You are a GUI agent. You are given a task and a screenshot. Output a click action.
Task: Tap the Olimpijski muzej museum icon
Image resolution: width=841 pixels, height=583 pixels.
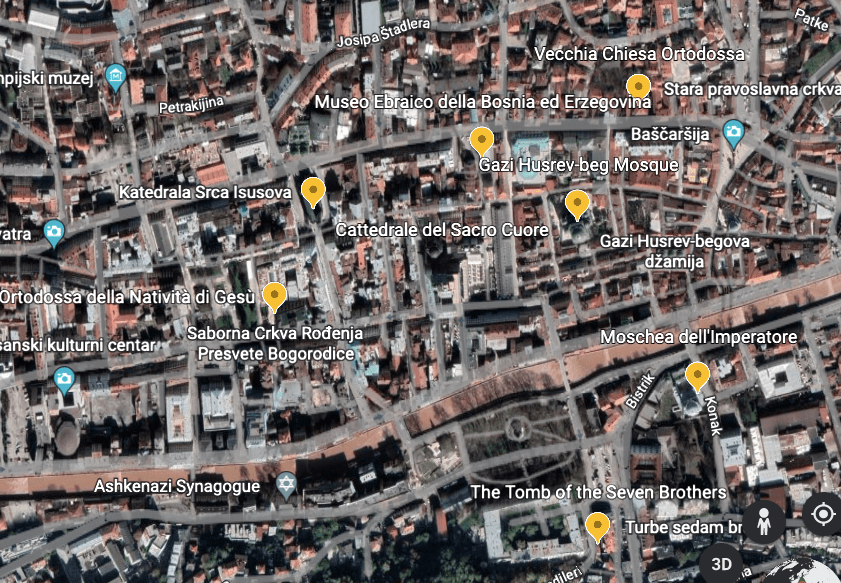[116, 76]
